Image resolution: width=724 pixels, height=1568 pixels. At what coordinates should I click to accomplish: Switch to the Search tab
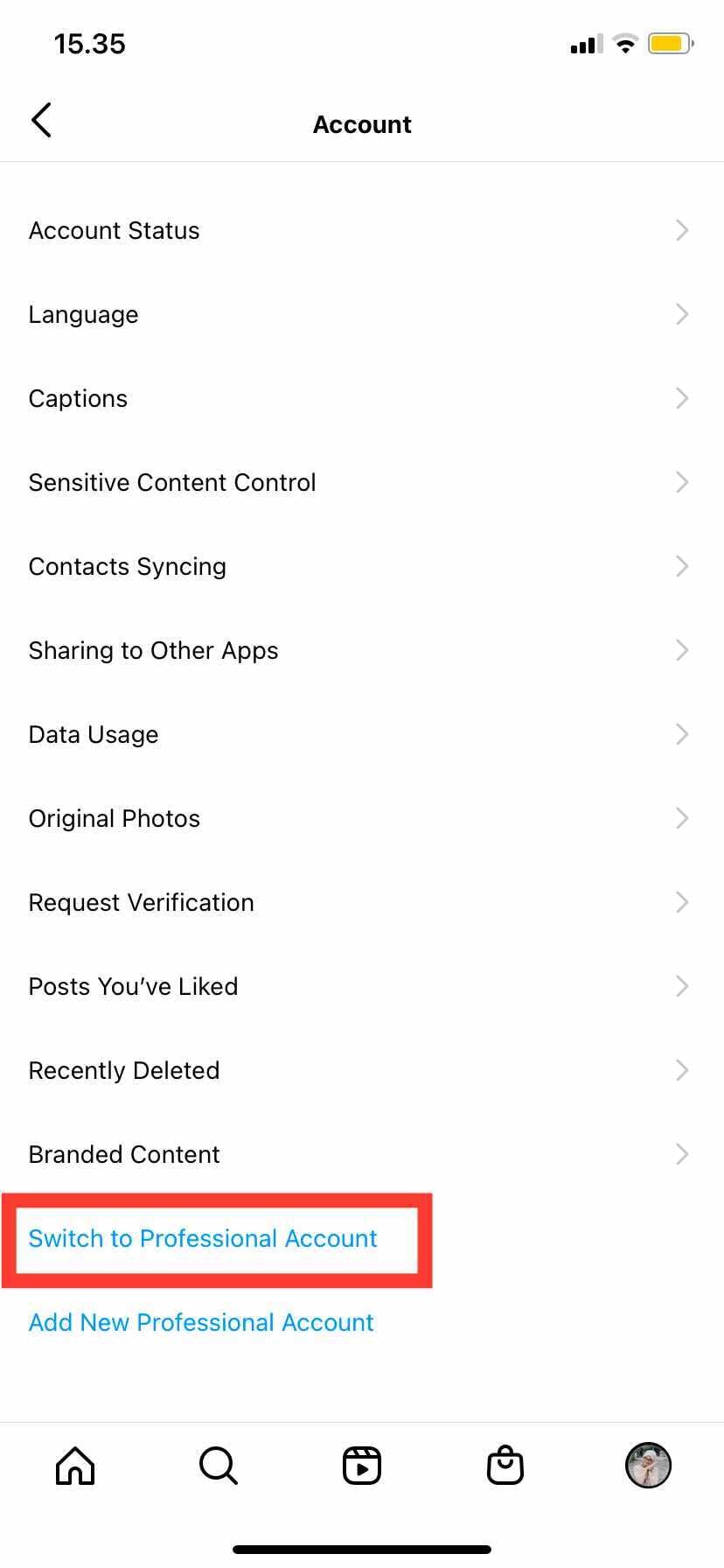(218, 1466)
